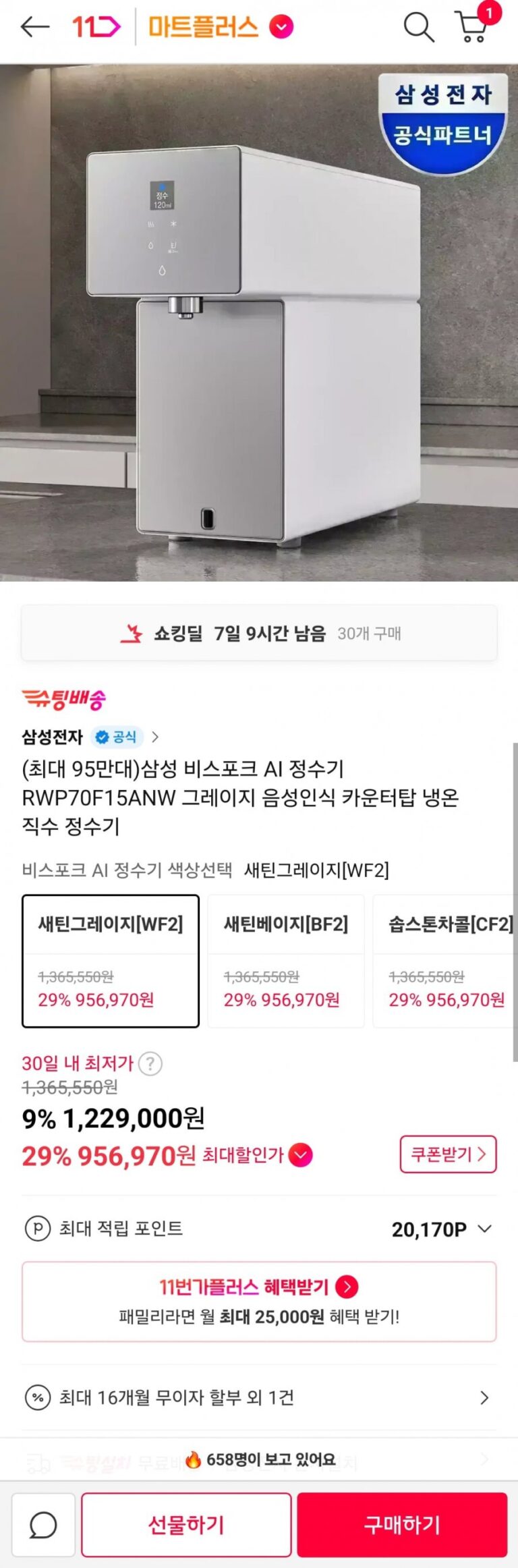518x1568 pixels.
Task: Open 최대 16개월 무이자 할부 details
Action: [x=259, y=1397]
